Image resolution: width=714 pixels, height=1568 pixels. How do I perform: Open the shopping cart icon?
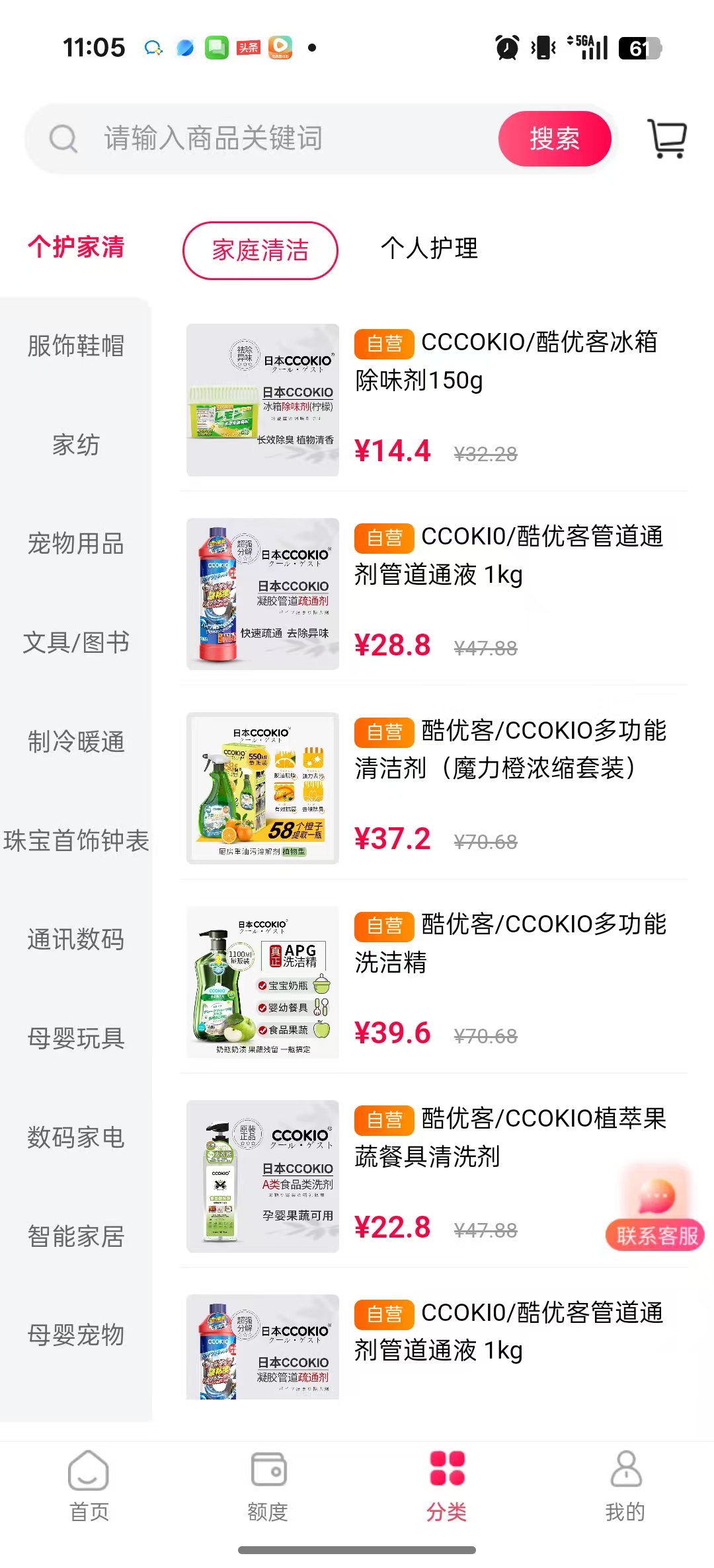(666, 139)
